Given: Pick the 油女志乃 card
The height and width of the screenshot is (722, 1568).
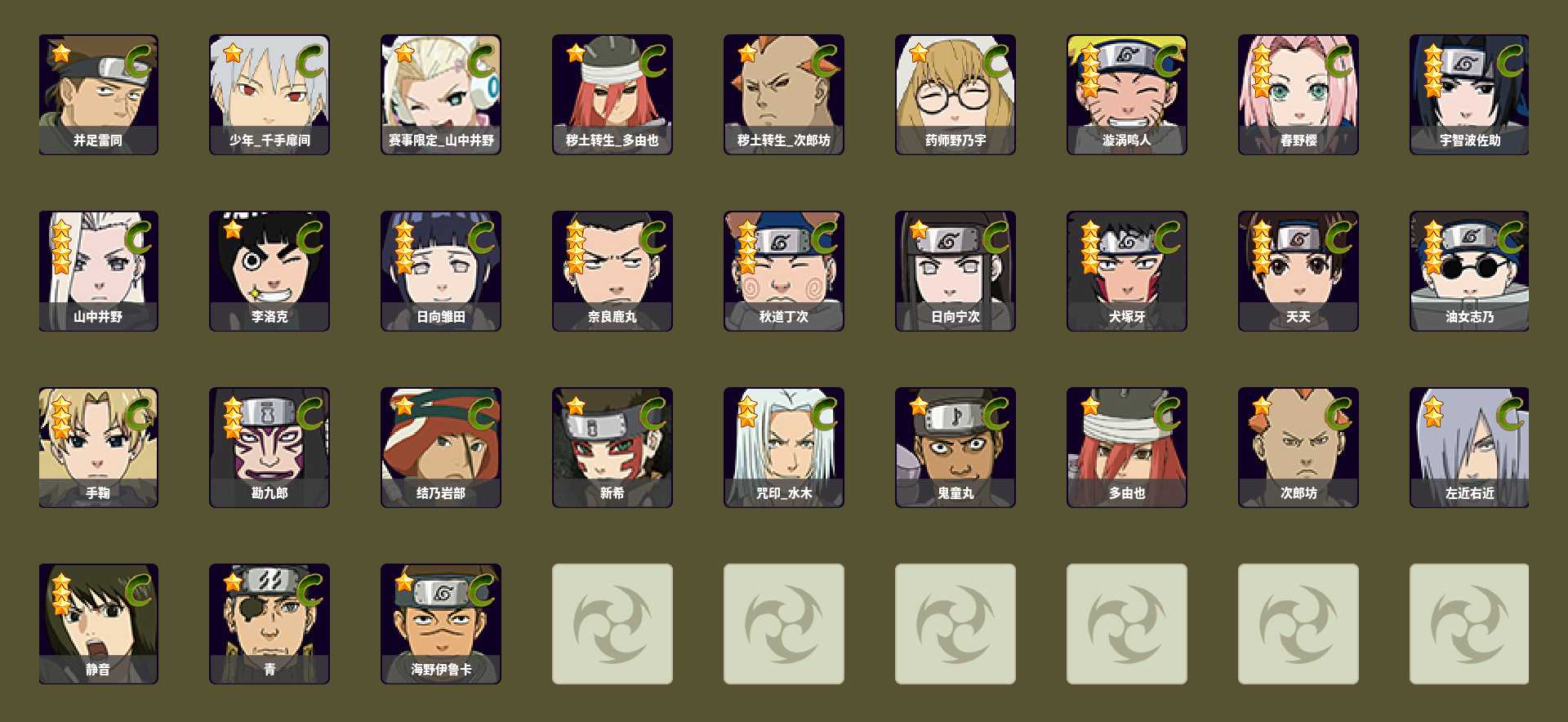Looking at the screenshot, I should coord(1469,270).
